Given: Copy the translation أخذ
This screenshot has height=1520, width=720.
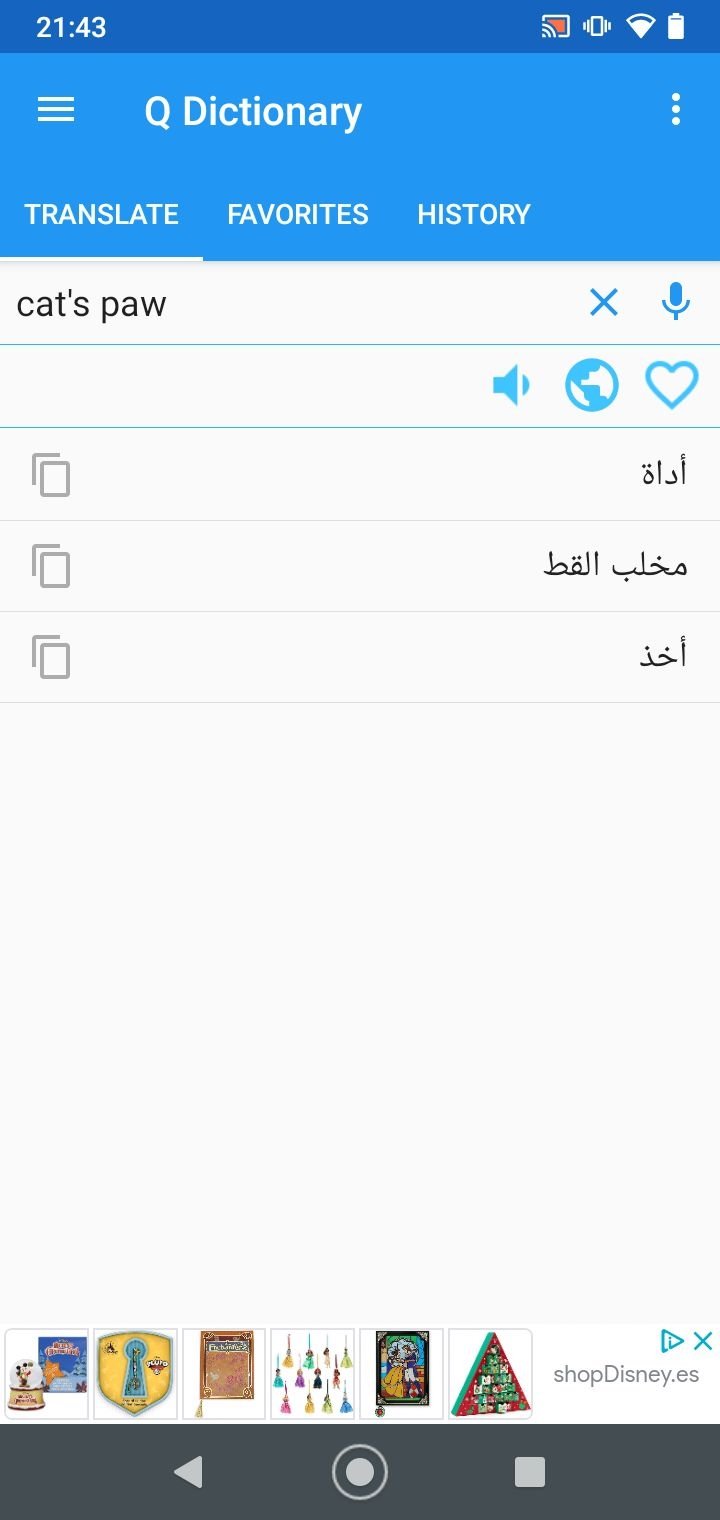Looking at the screenshot, I should tap(51, 657).
